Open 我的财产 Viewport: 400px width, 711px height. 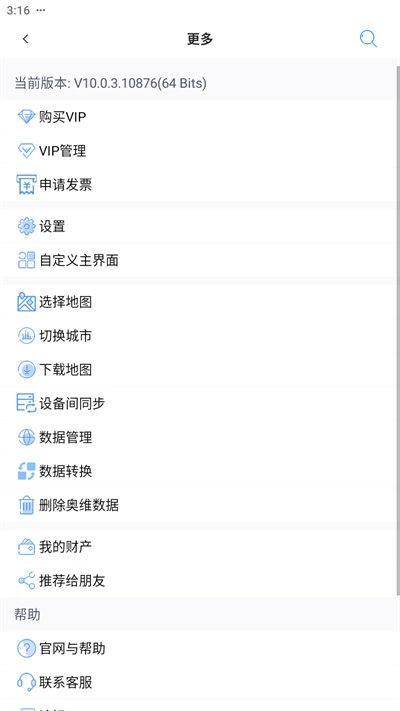(x=199, y=546)
